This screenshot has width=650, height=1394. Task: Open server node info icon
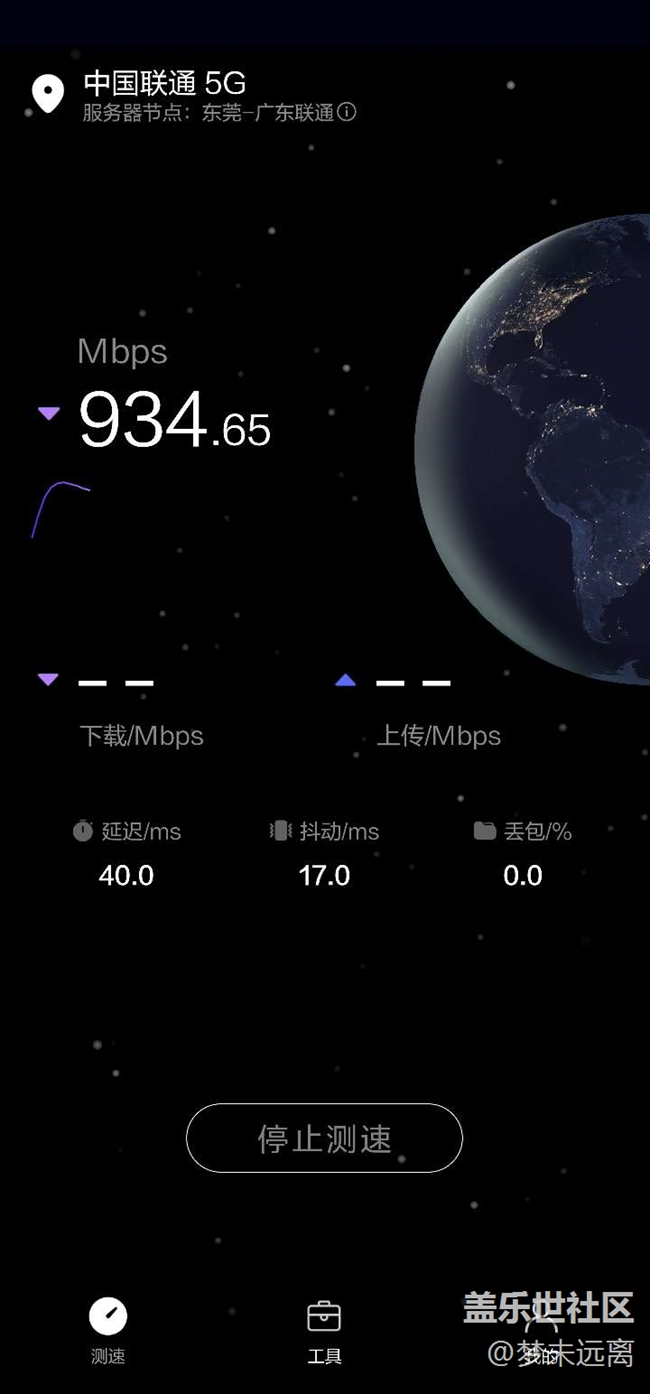346,112
